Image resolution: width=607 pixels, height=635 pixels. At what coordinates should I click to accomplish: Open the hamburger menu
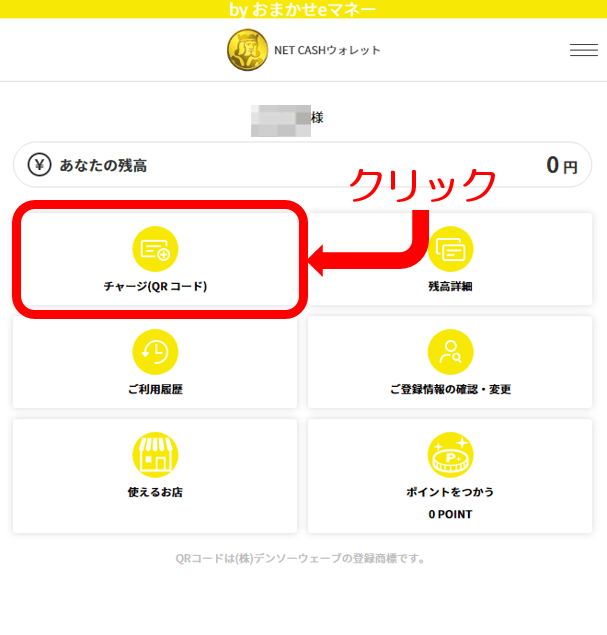point(583,50)
